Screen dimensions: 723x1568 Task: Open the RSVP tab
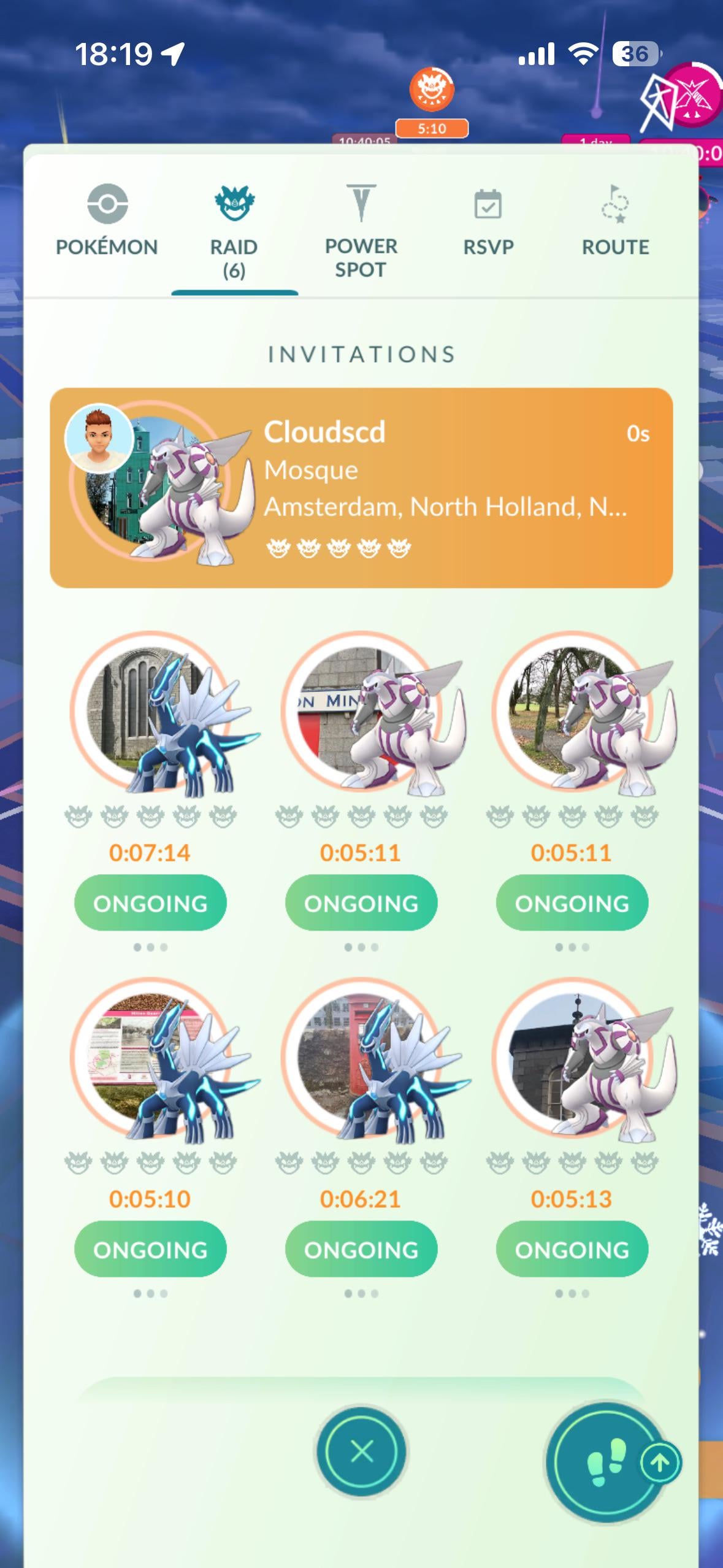[488, 222]
